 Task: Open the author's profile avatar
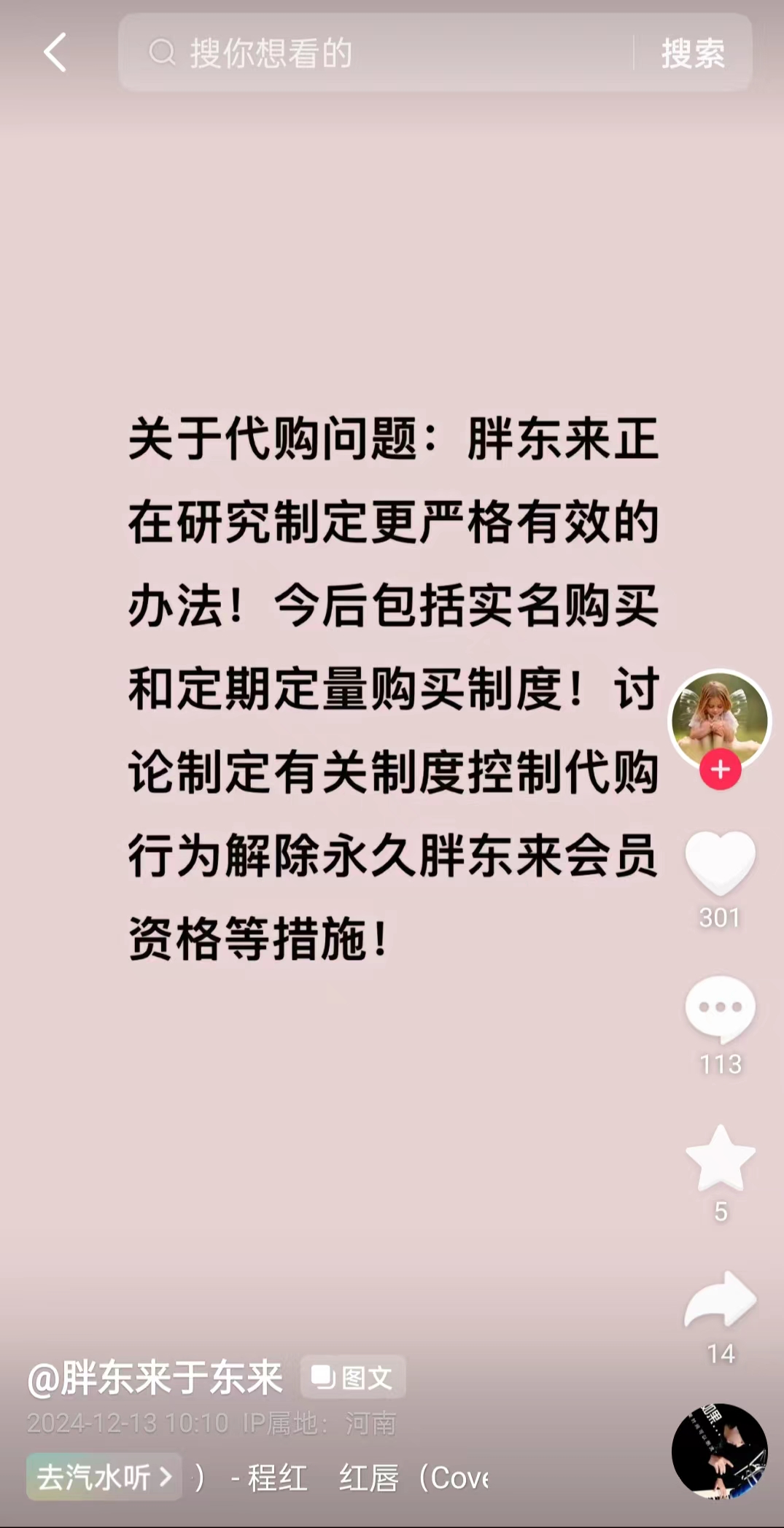coord(719,719)
